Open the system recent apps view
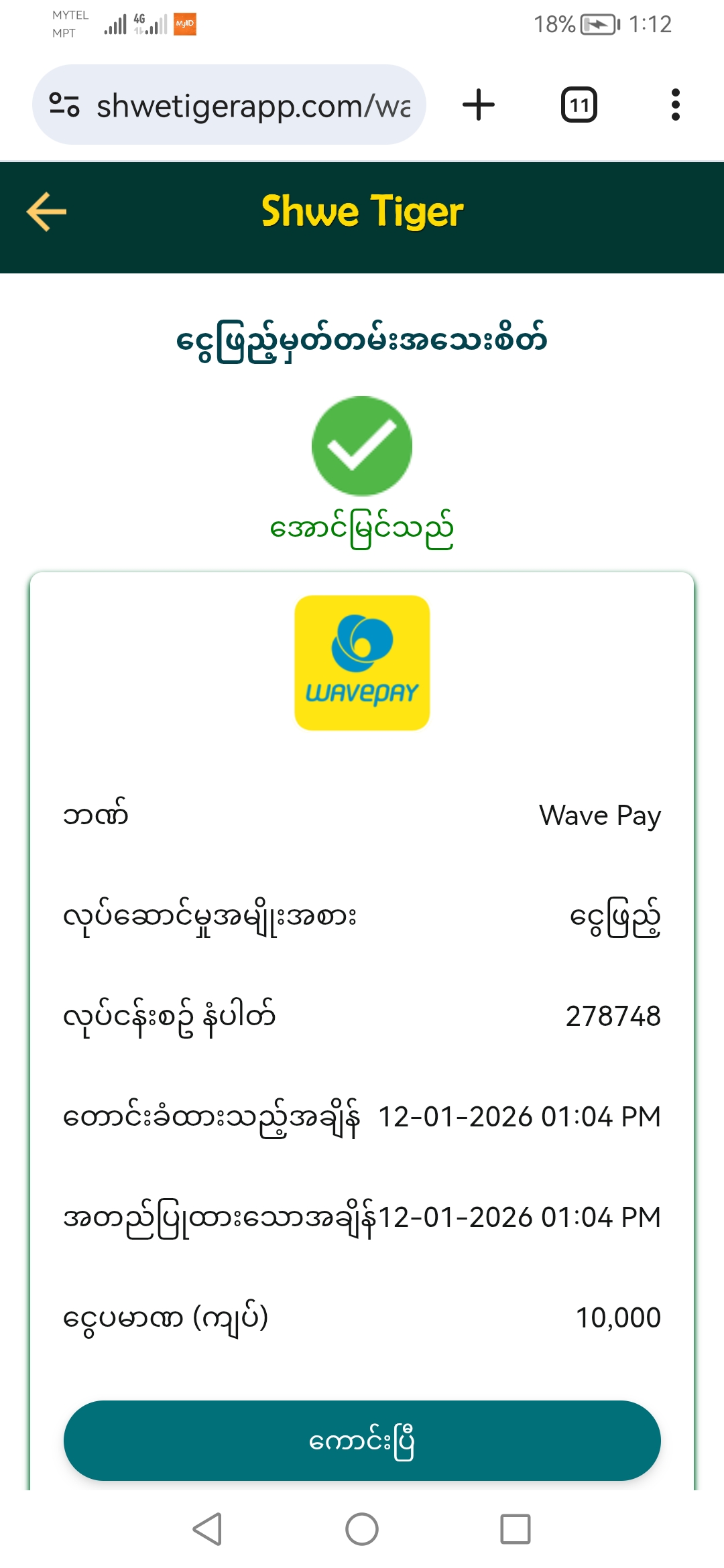Screen dimensions: 724x1568 point(516,1529)
